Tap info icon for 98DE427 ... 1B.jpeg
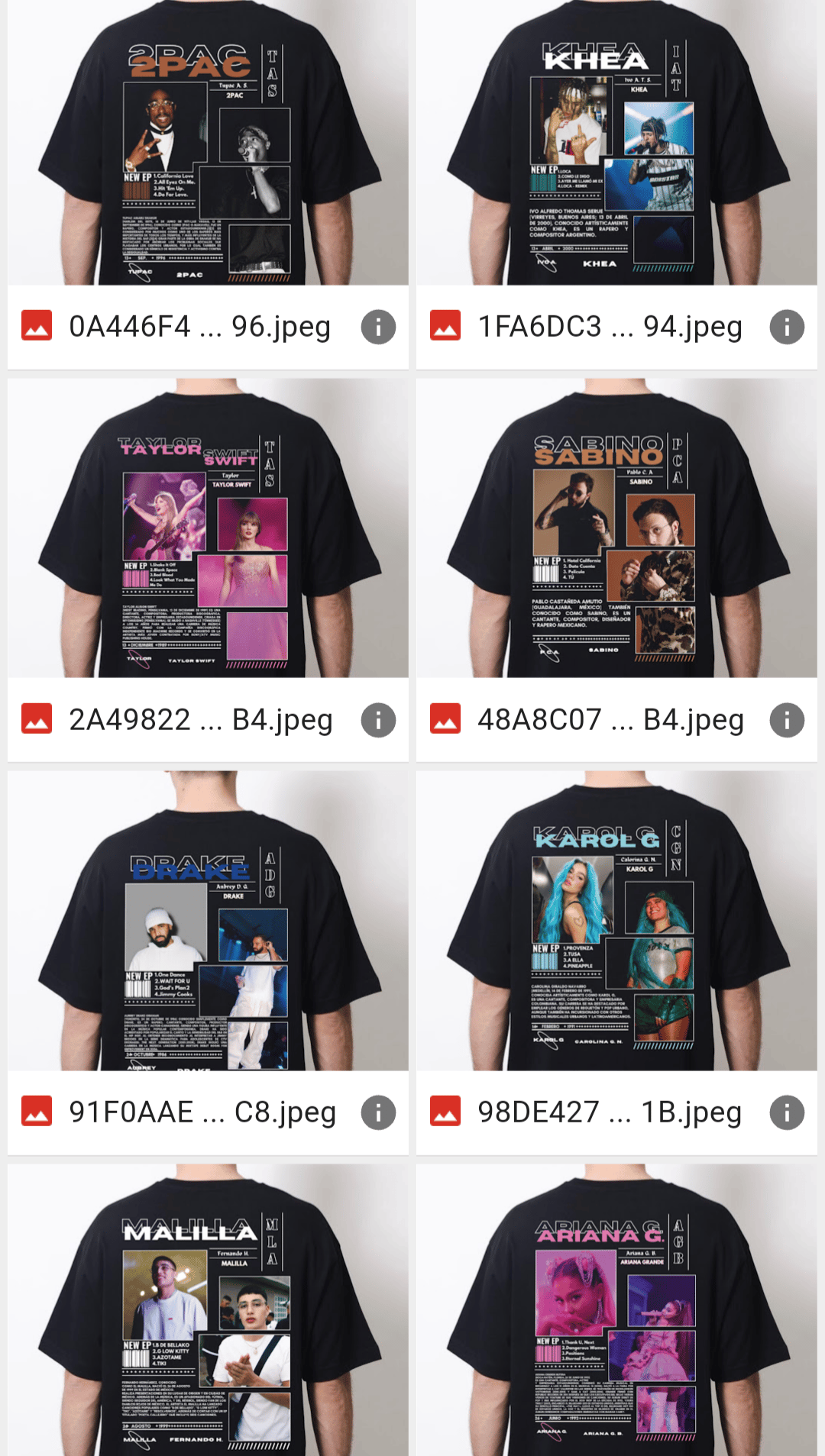This screenshot has height=1456, width=825. 787,1113
